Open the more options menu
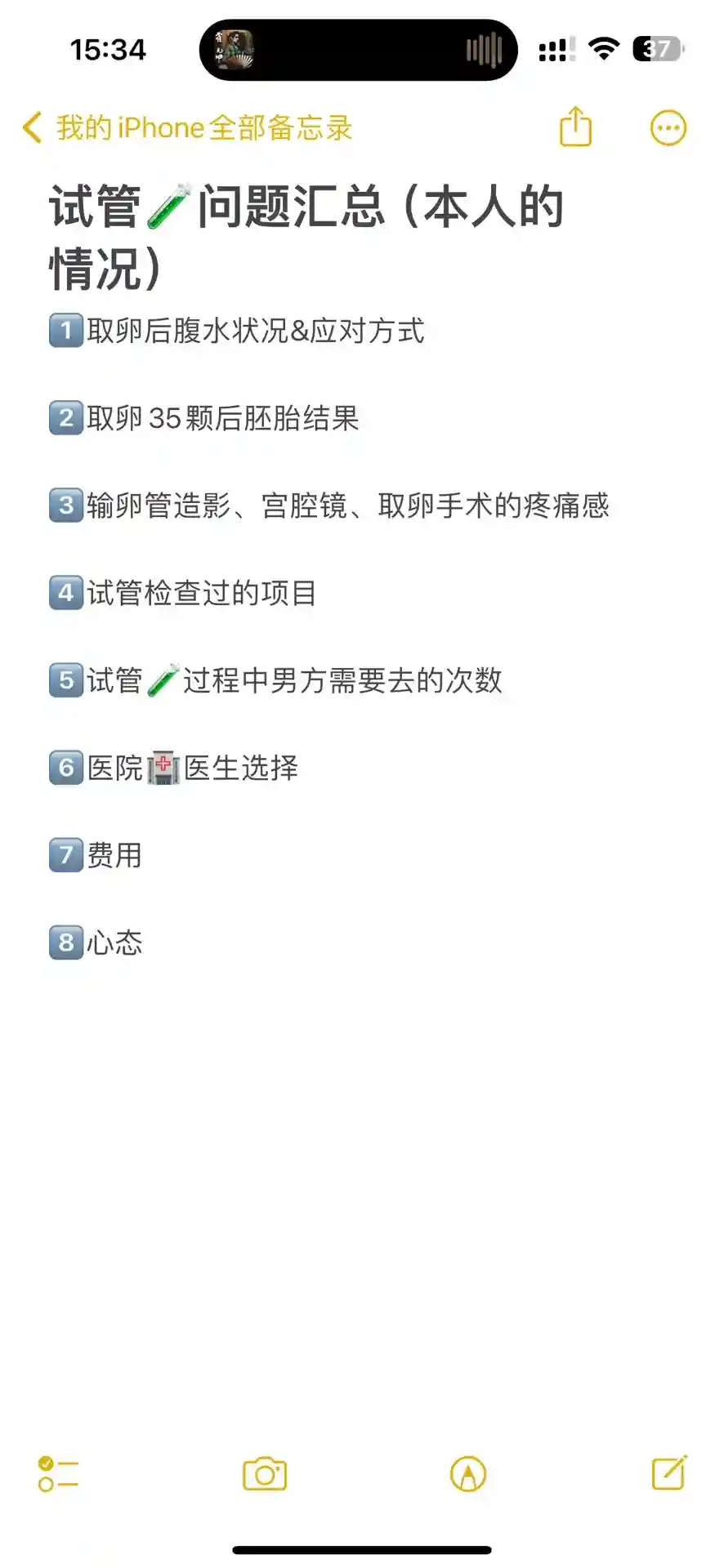The width and height of the screenshot is (724, 1568). 668,128
